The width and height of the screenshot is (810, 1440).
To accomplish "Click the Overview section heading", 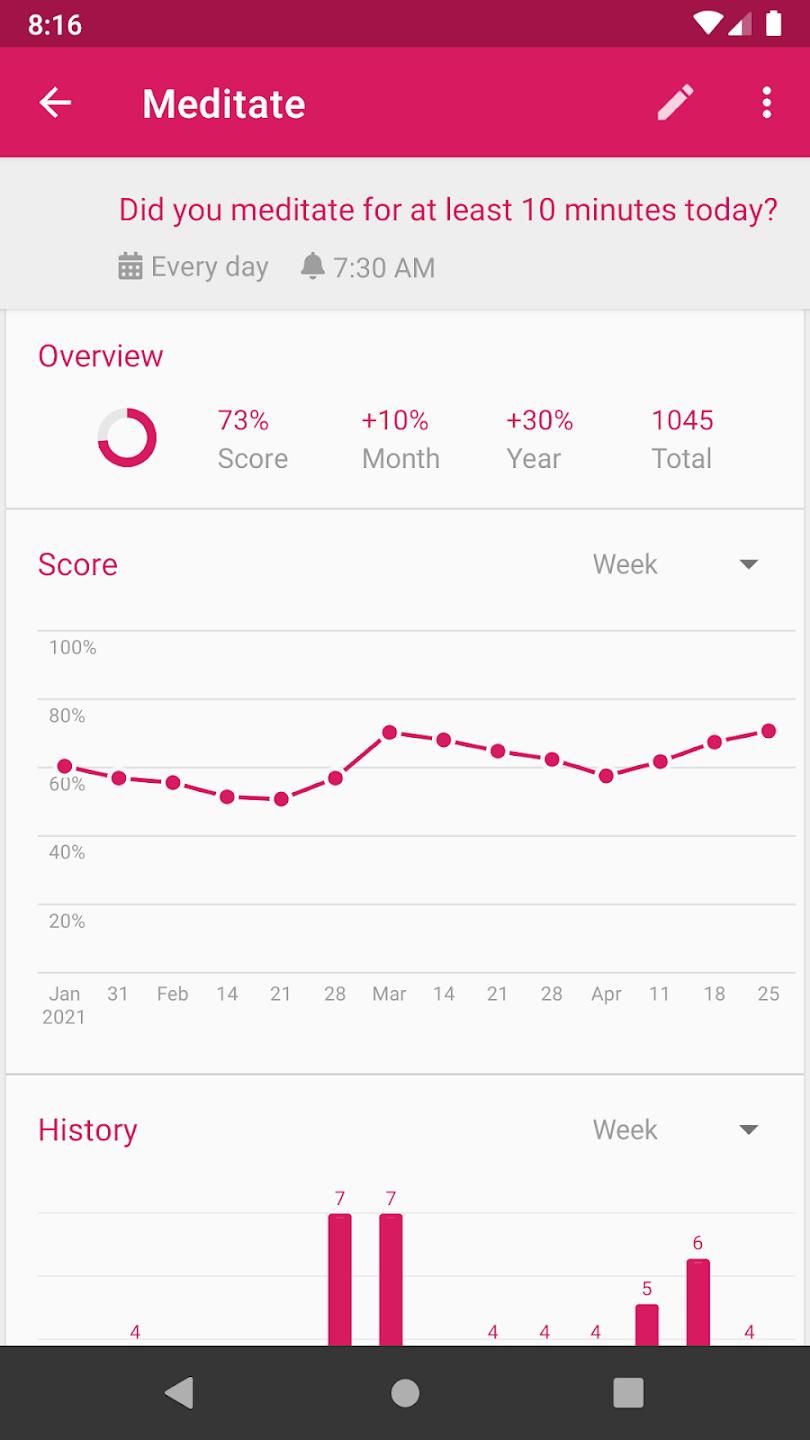I will [100, 356].
